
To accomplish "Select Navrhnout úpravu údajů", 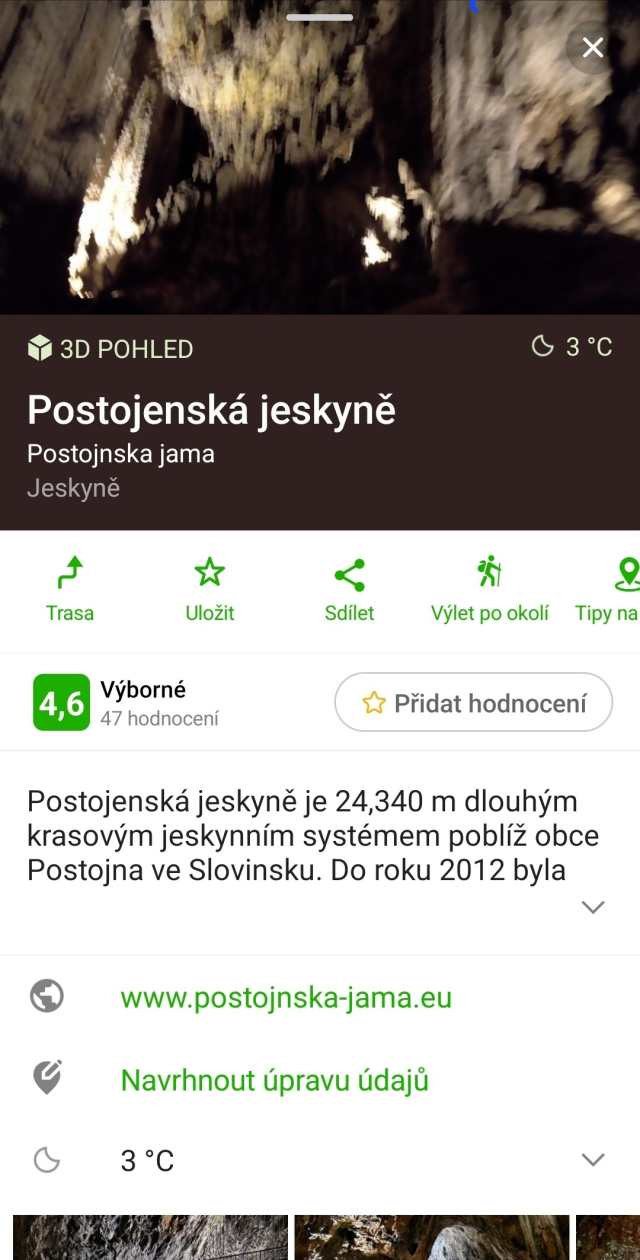I will point(274,1080).
